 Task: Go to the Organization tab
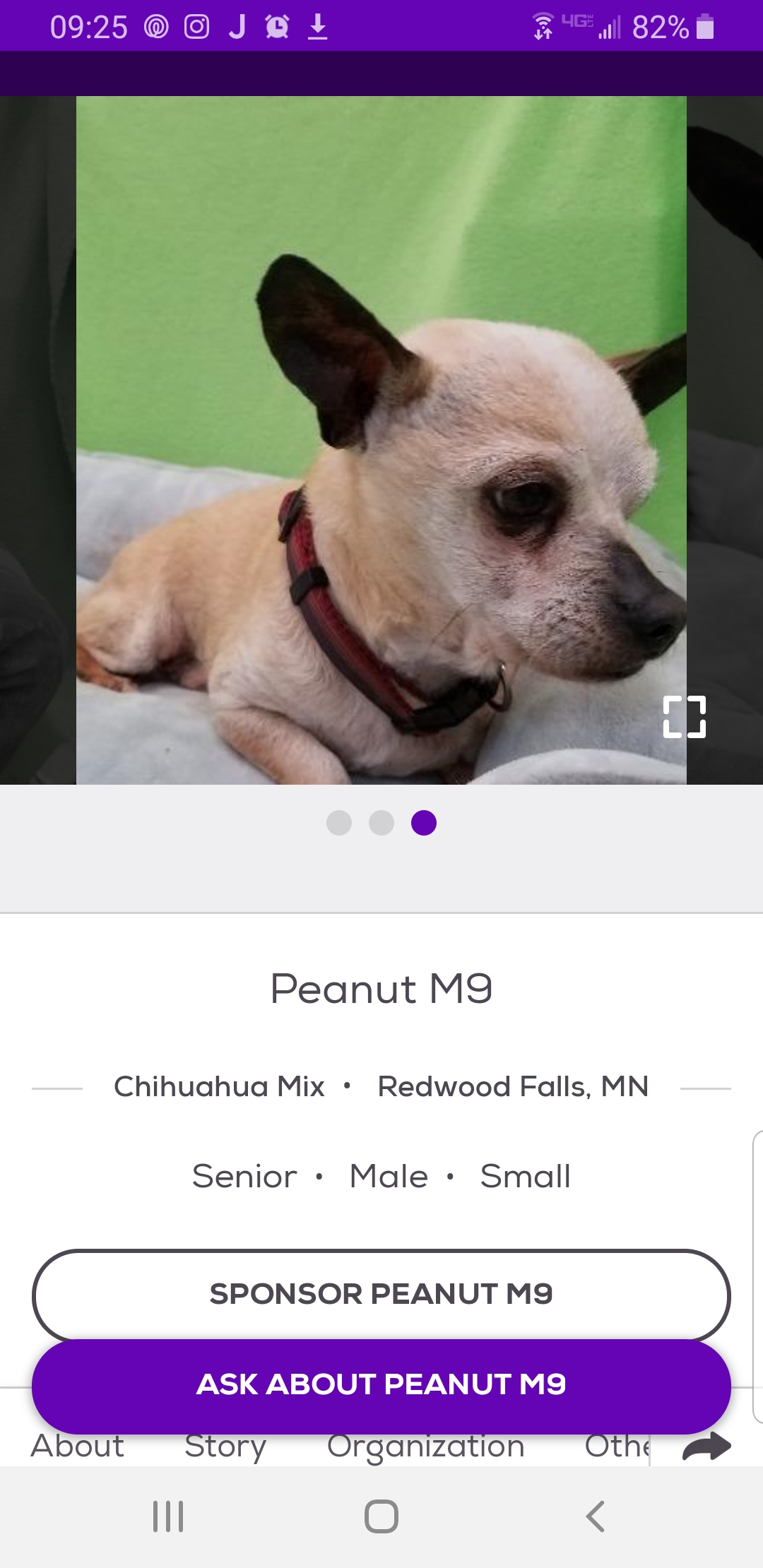coord(425,1447)
